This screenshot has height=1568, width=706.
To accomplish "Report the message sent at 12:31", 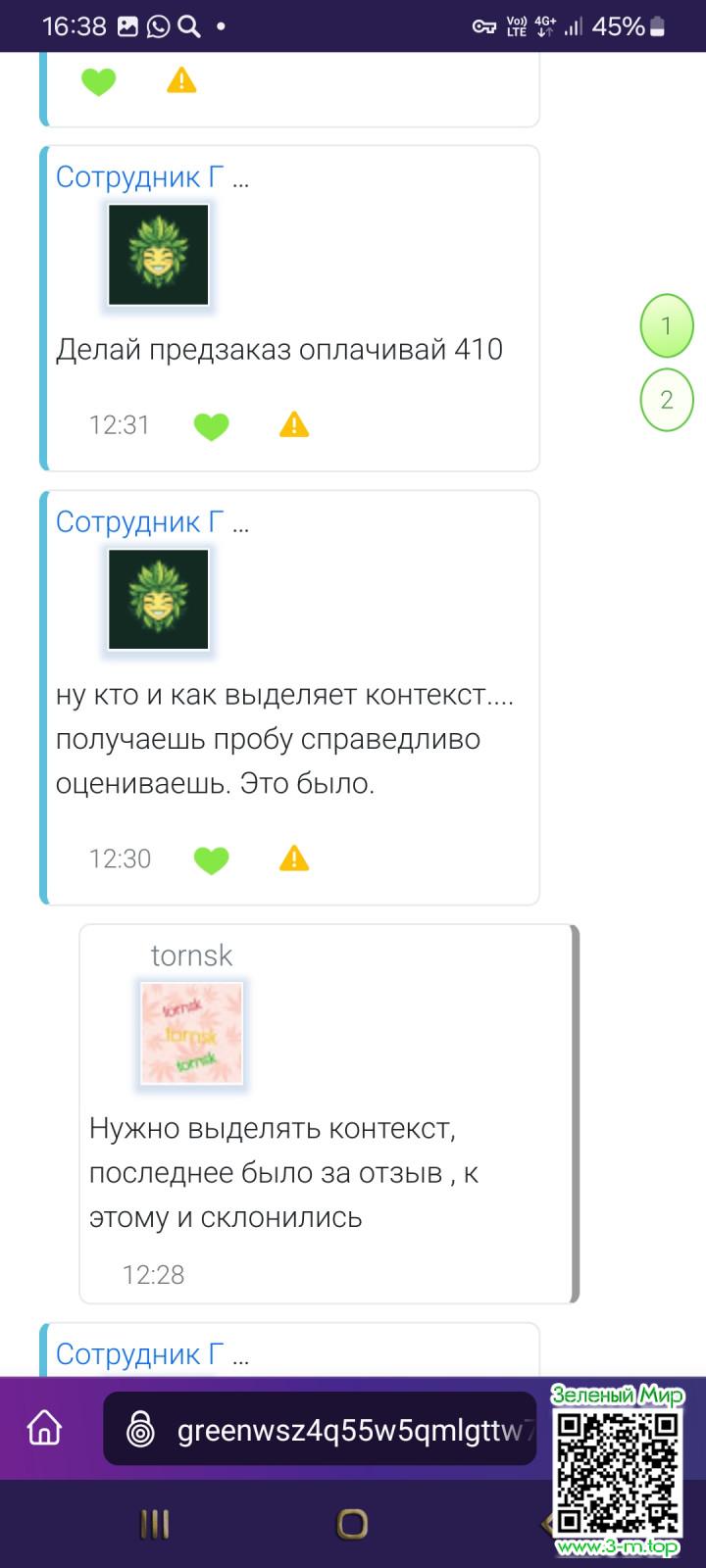I will pyautogui.click(x=294, y=425).
